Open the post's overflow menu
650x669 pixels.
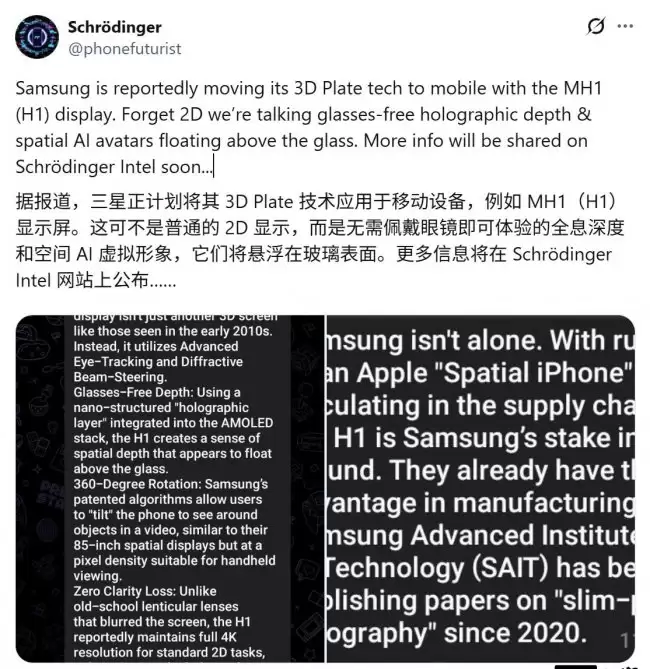pyautogui.click(x=625, y=26)
